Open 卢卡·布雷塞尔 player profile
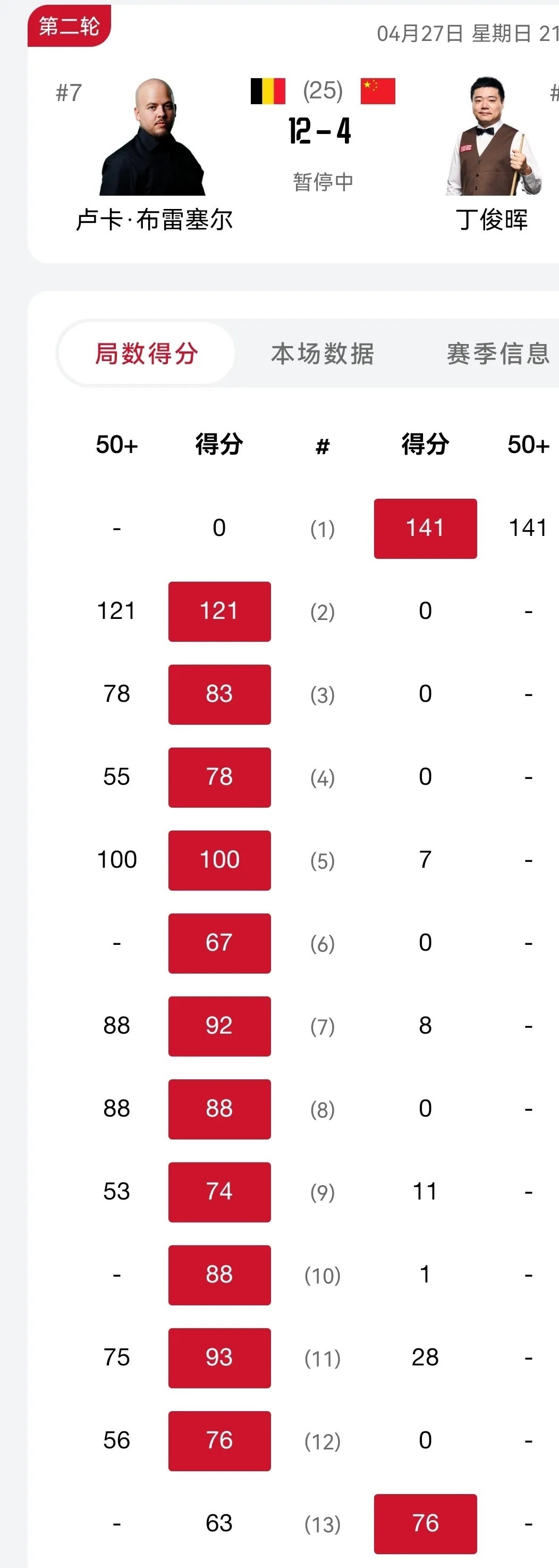This screenshot has height=1568, width=559. click(153, 138)
